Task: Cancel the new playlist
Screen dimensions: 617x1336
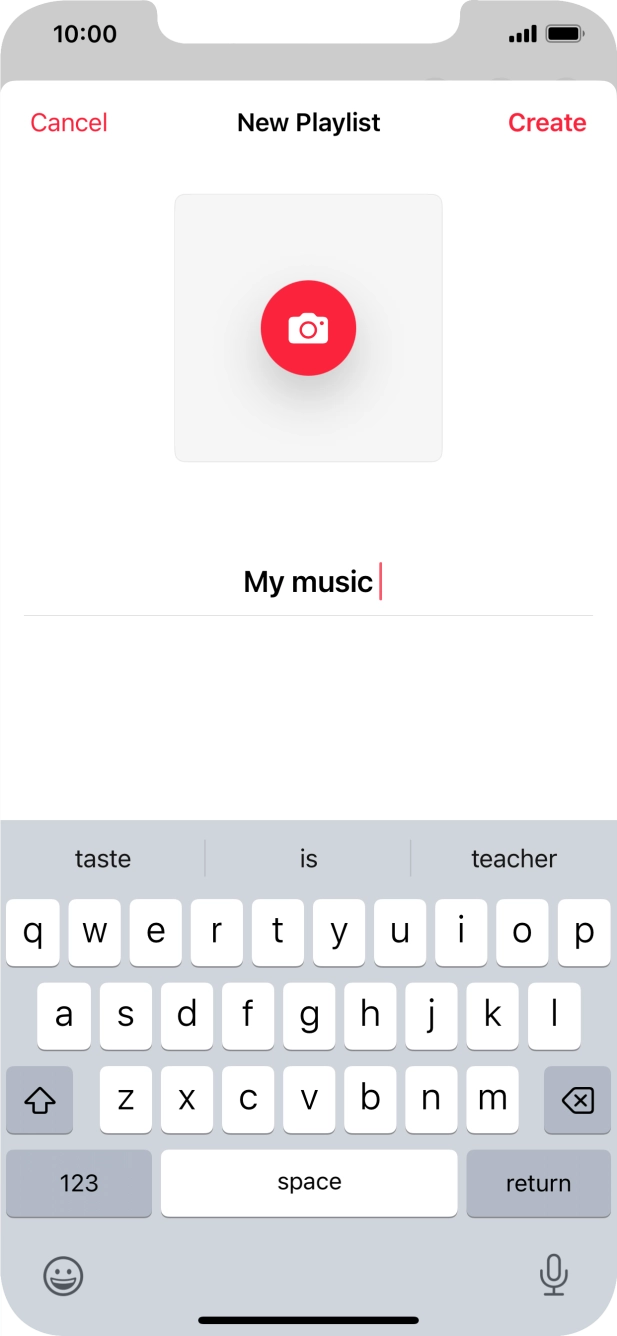Action: [69, 123]
